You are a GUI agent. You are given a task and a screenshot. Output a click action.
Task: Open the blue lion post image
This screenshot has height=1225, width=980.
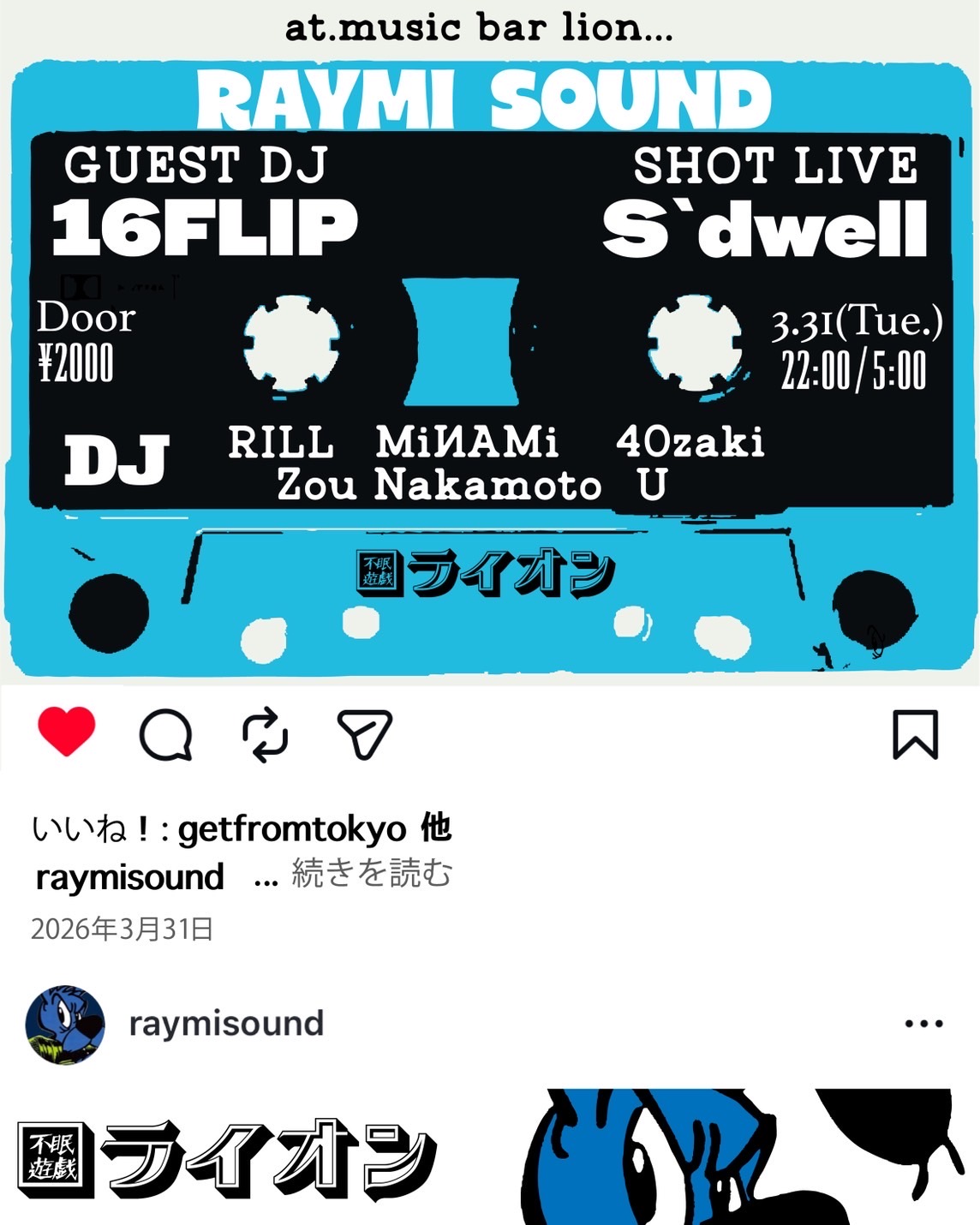490,1156
